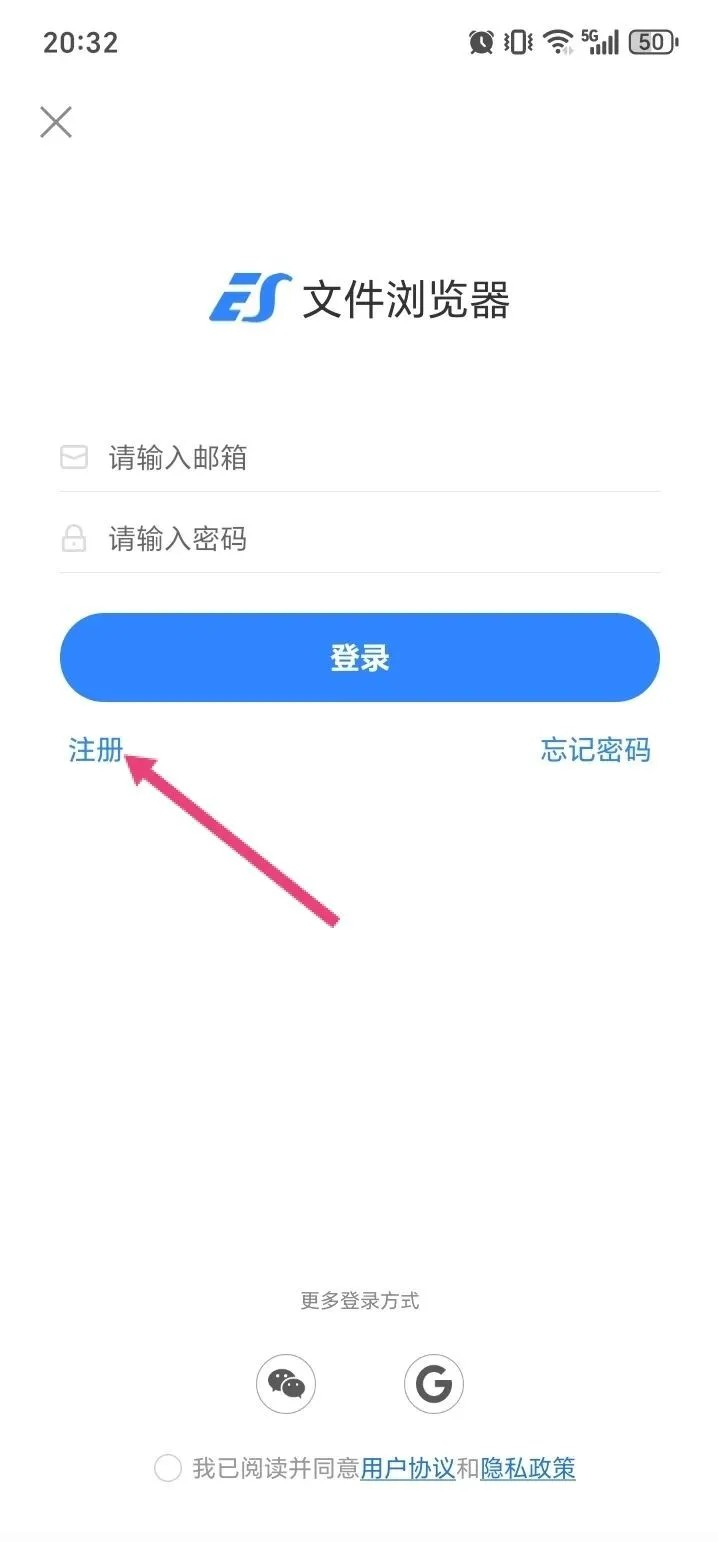Close the login screen

56,122
